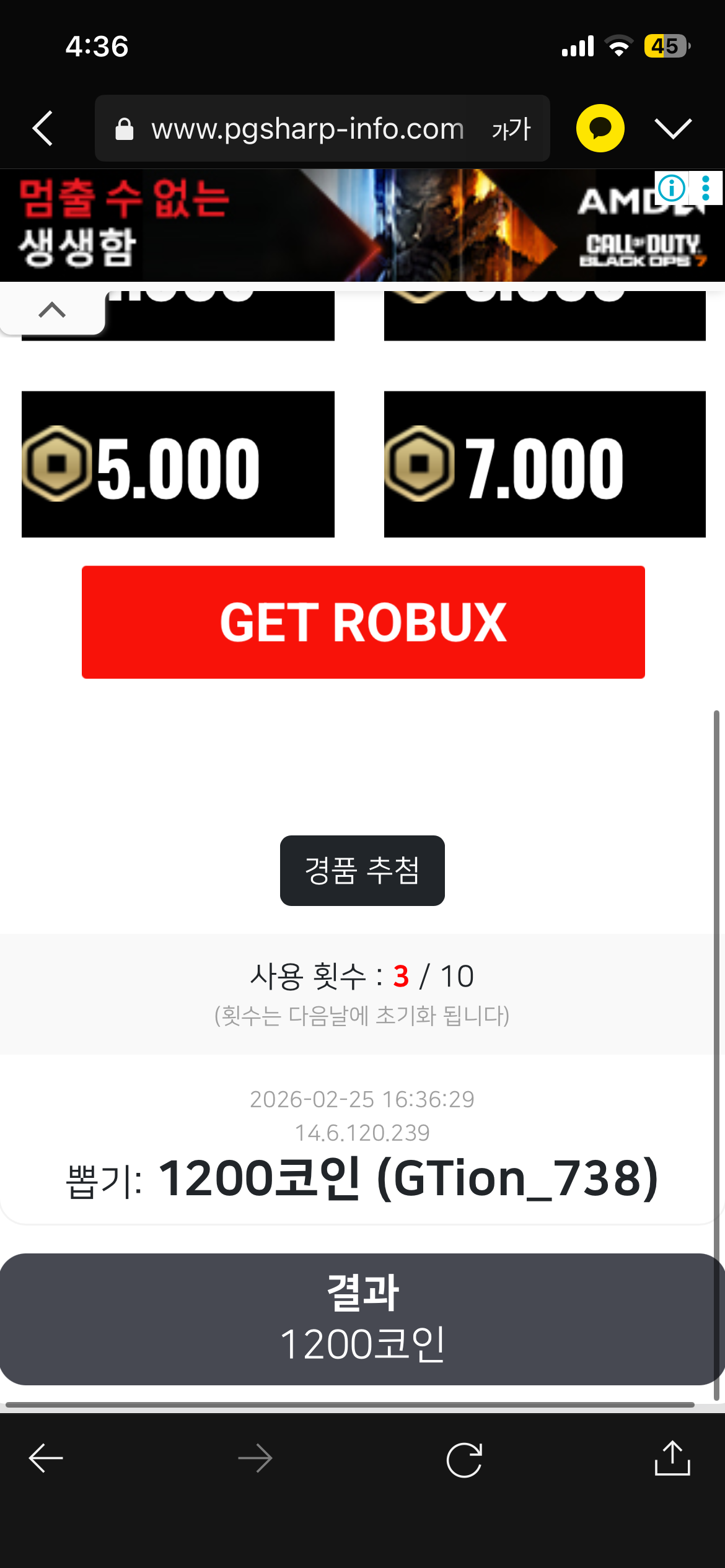The image size is (725, 1568).
Task: Go back using the top-left chevron
Action: (x=43, y=129)
